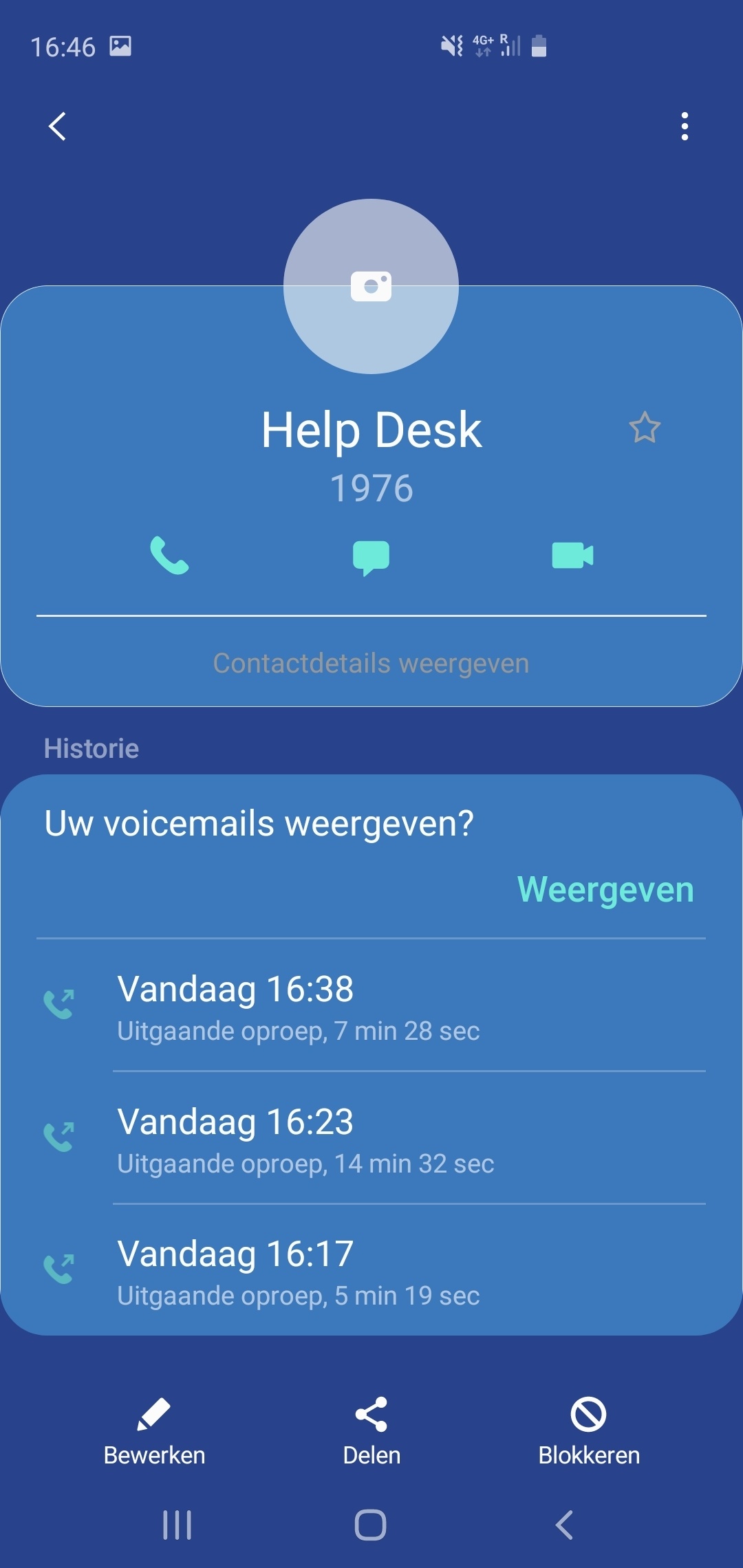Add a contact photo via camera icon

click(x=371, y=286)
